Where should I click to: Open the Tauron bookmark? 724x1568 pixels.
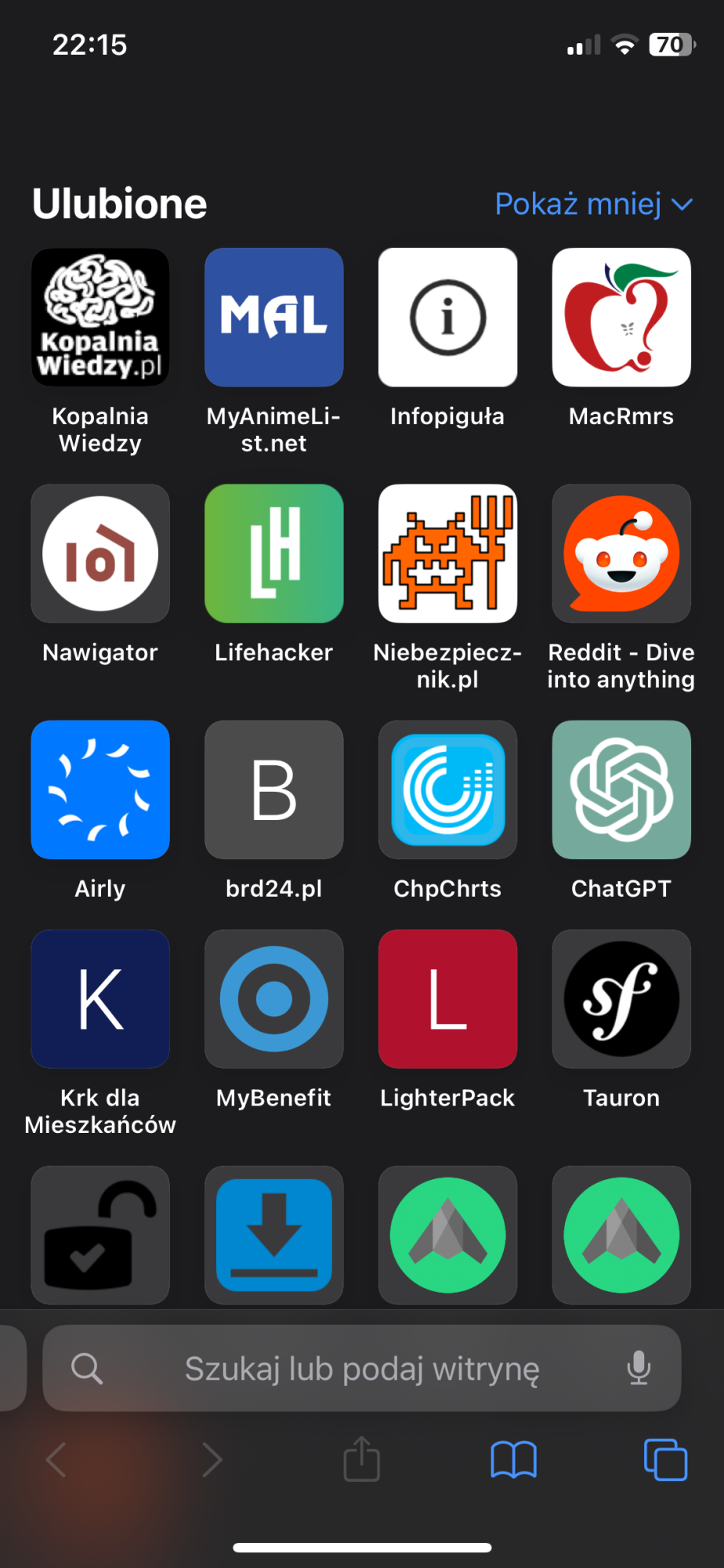tap(621, 999)
